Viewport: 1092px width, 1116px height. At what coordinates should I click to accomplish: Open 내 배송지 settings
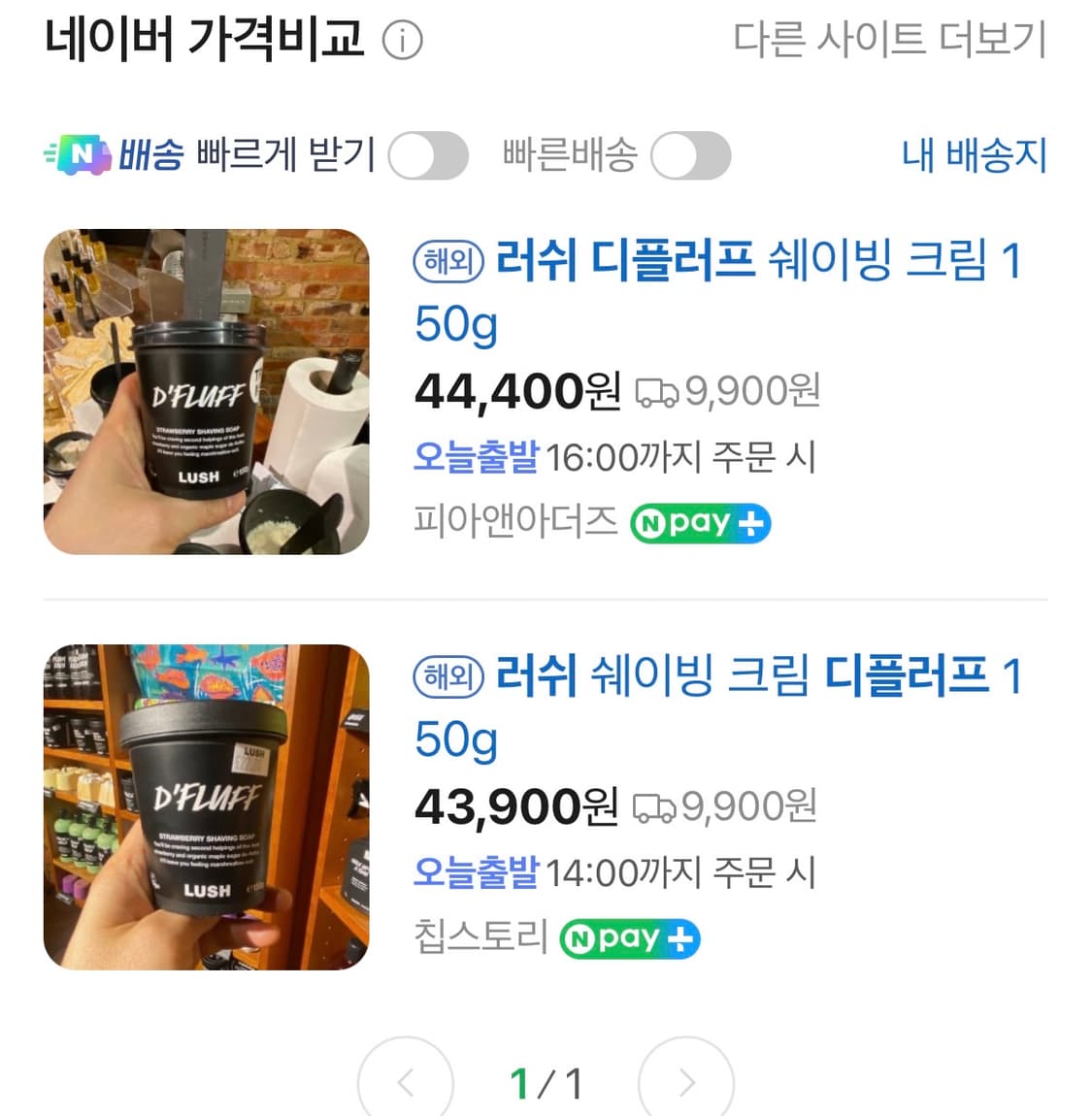pos(975,155)
